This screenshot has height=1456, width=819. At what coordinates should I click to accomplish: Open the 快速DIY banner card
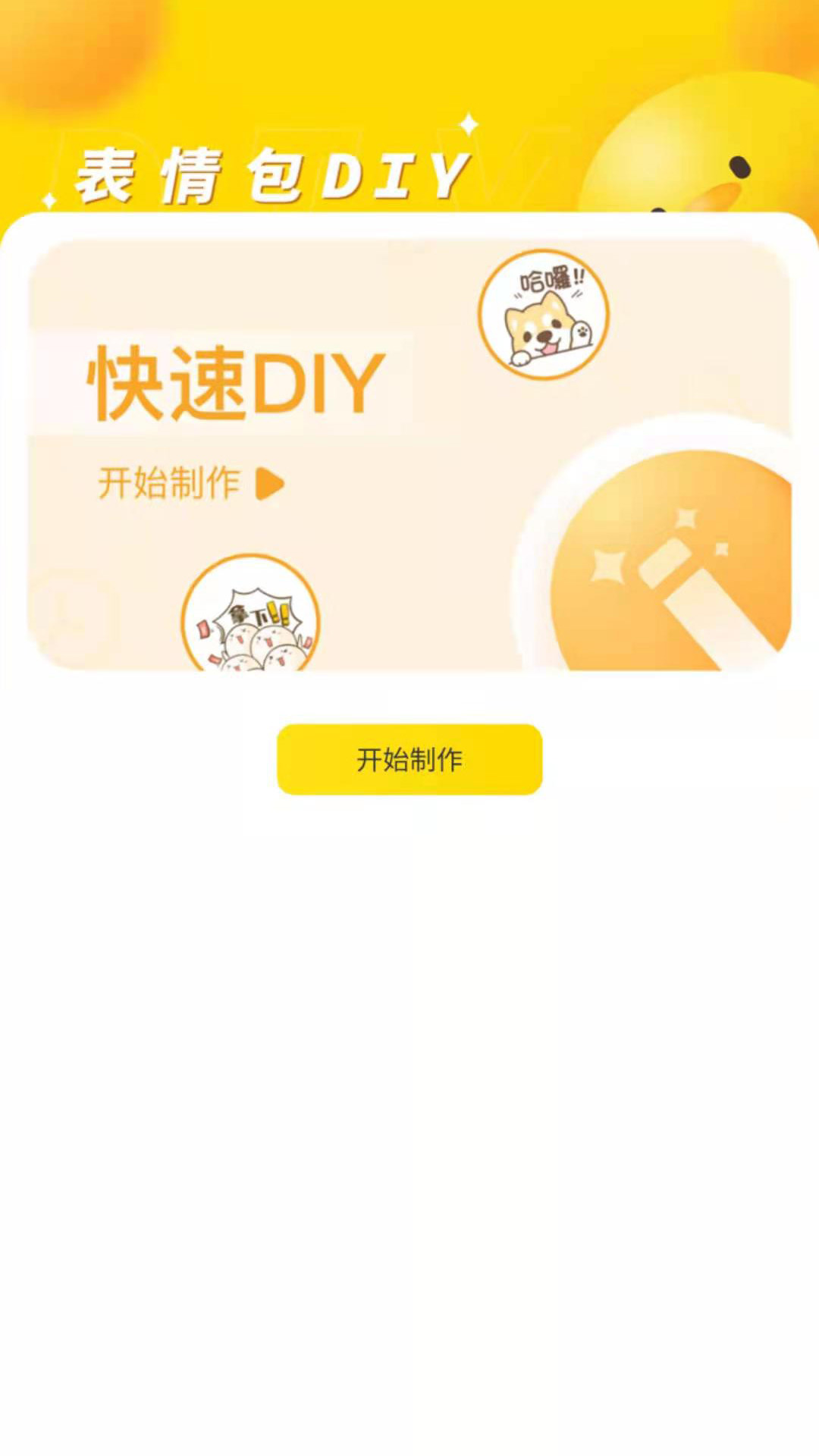click(409, 454)
